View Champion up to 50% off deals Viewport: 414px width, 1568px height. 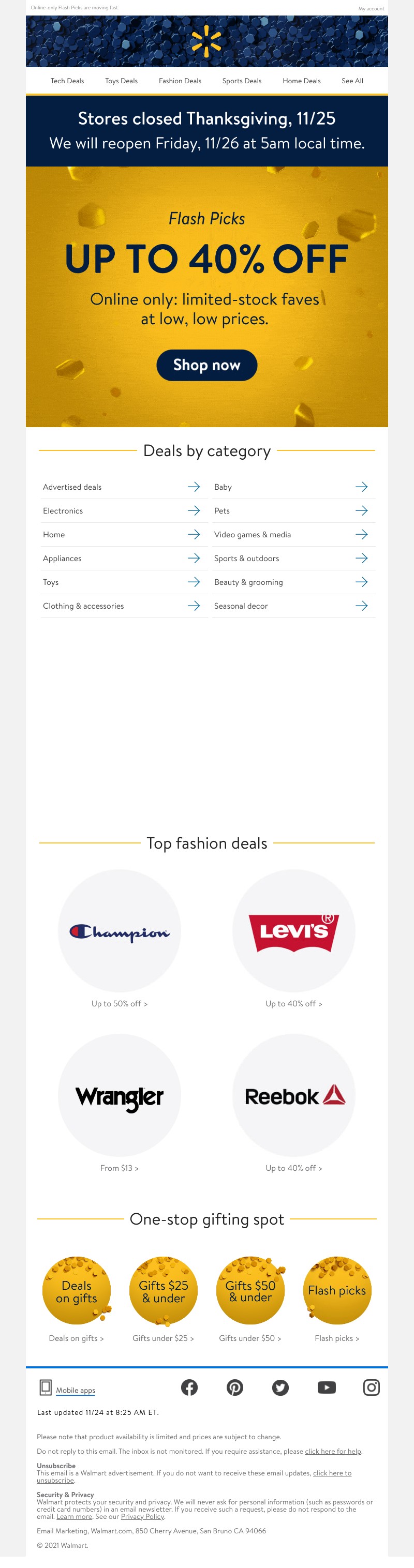coord(120,931)
